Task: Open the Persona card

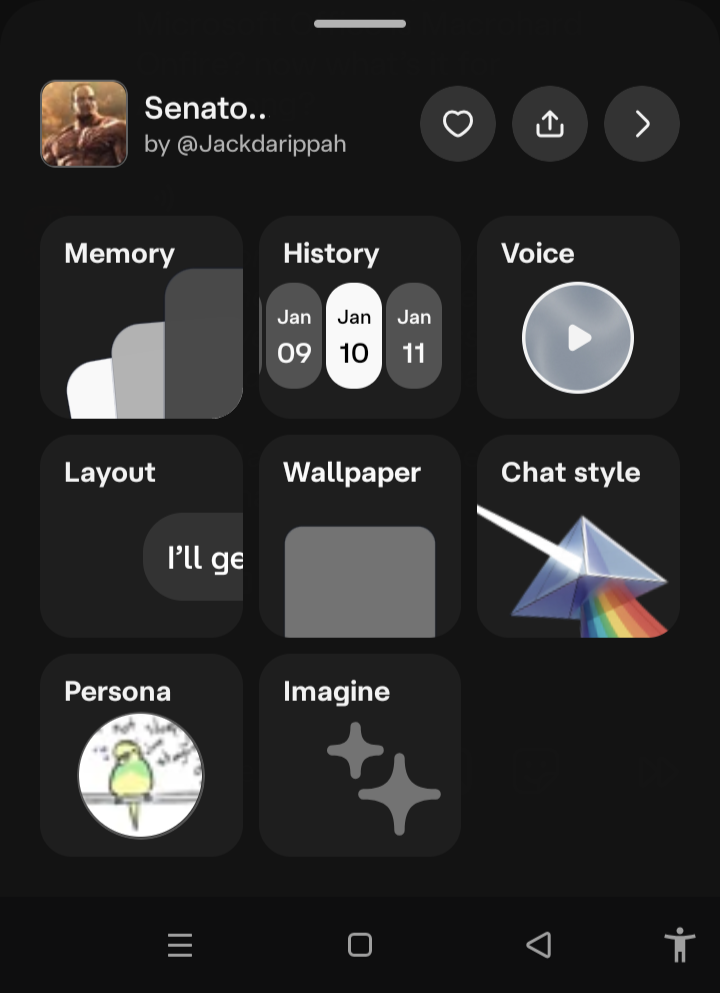Action: pyautogui.click(x=141, y=755)
